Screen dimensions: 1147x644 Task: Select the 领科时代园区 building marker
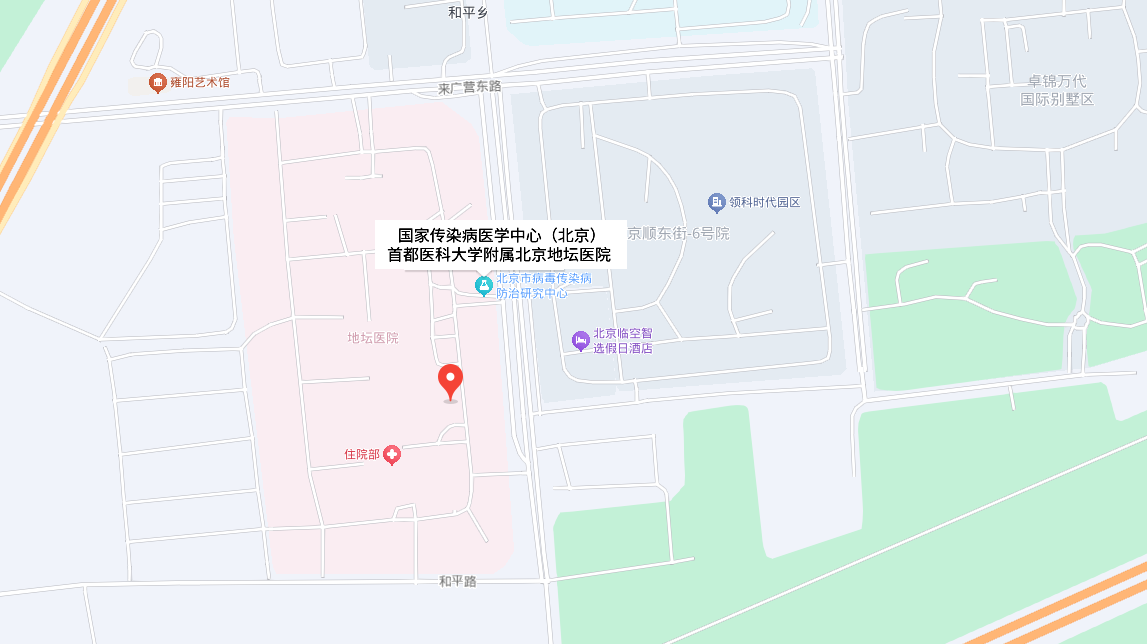pos(716,203)
